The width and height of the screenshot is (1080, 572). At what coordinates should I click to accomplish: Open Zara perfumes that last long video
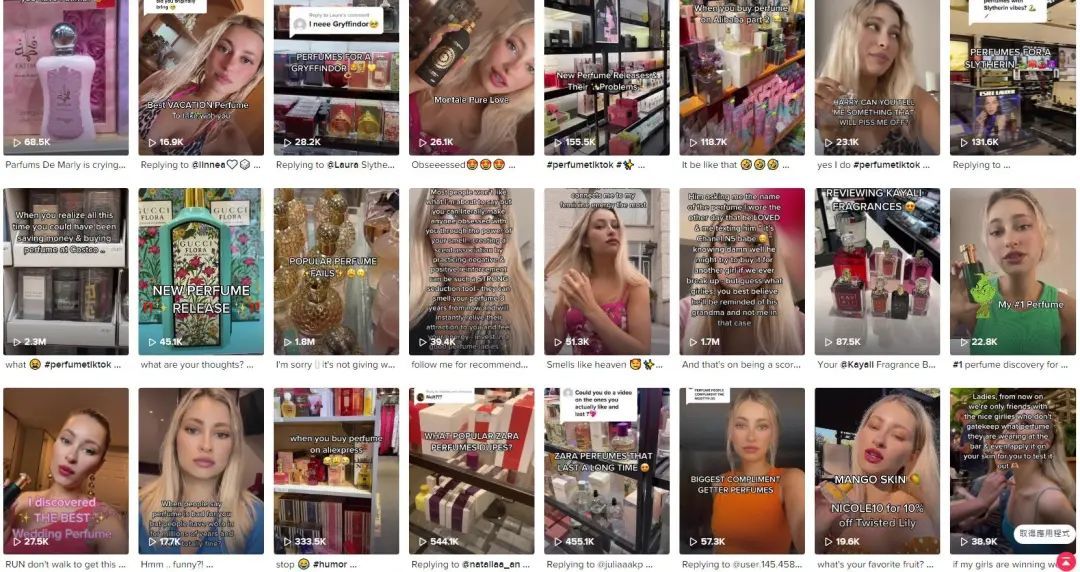point(606,470)
